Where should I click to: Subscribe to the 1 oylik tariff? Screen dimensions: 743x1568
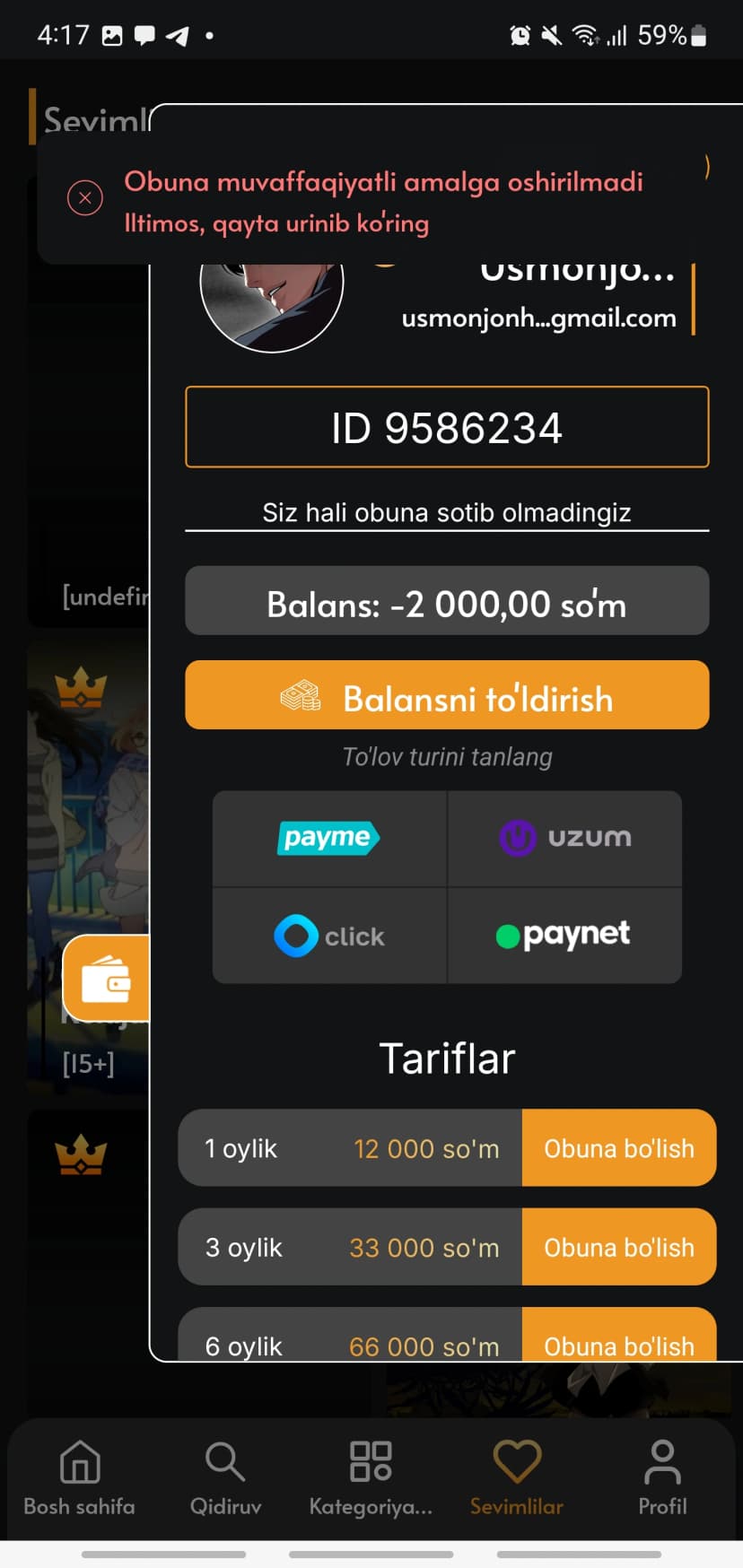[618, 1148]
